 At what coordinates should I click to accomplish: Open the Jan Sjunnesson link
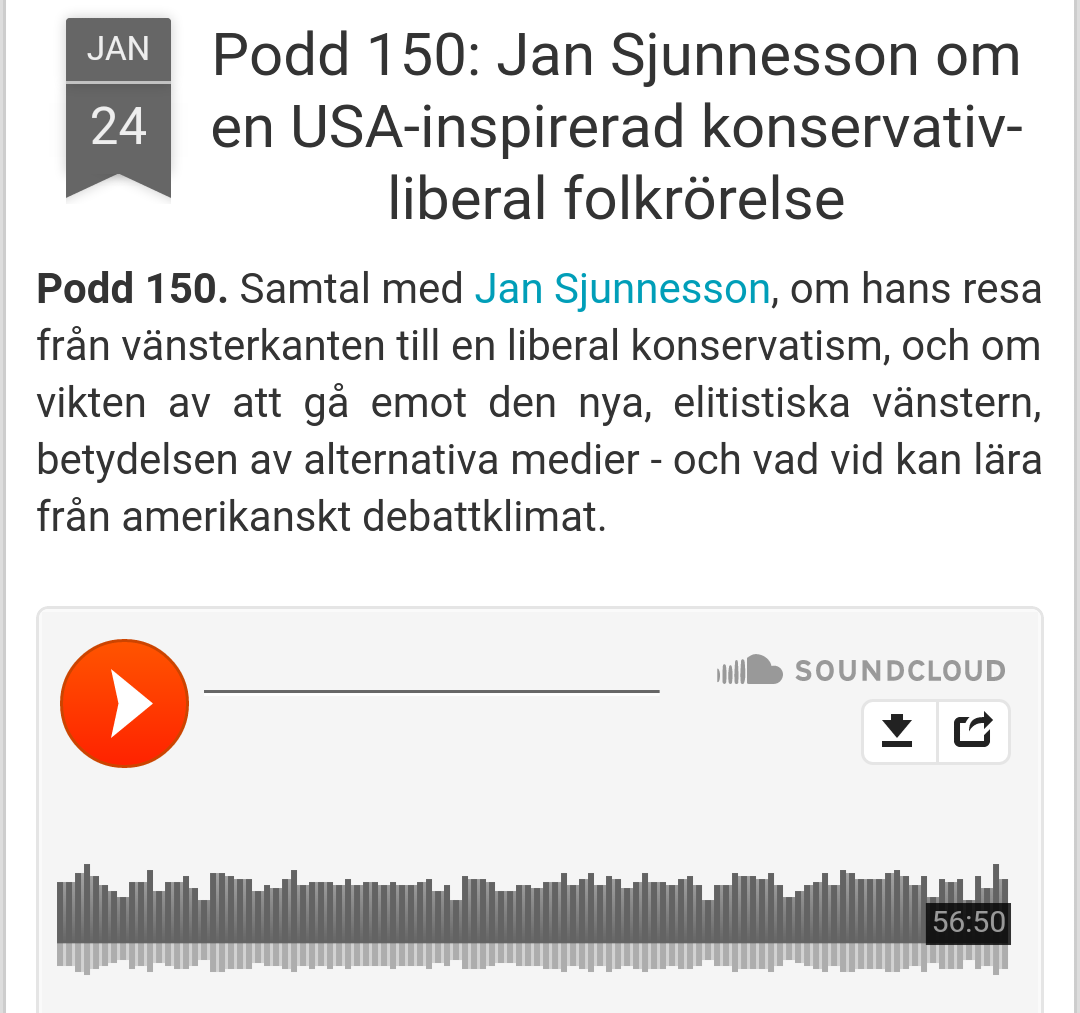pyautogui.click(x=621, y=290)
